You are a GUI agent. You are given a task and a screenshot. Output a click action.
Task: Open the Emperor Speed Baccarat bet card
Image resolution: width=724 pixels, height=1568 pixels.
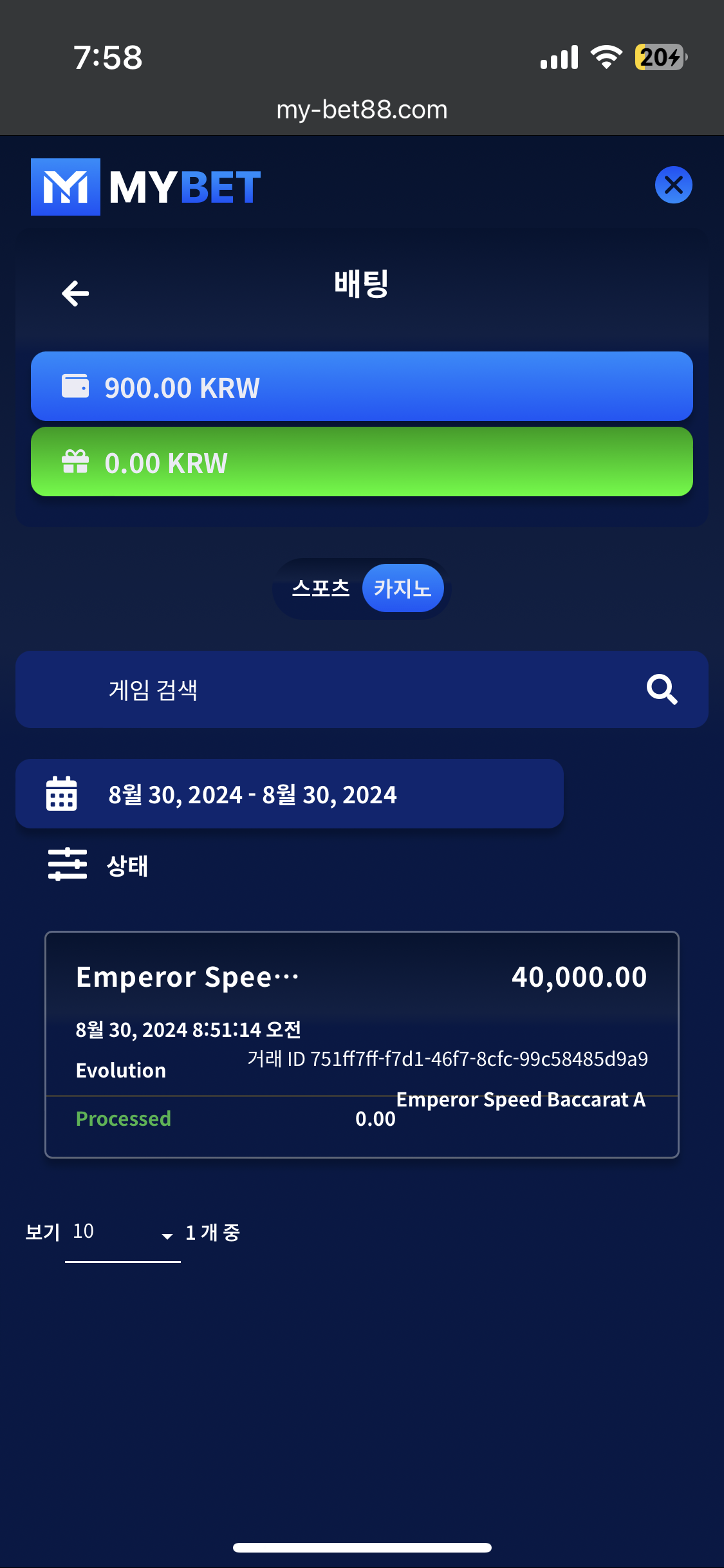362,1044
